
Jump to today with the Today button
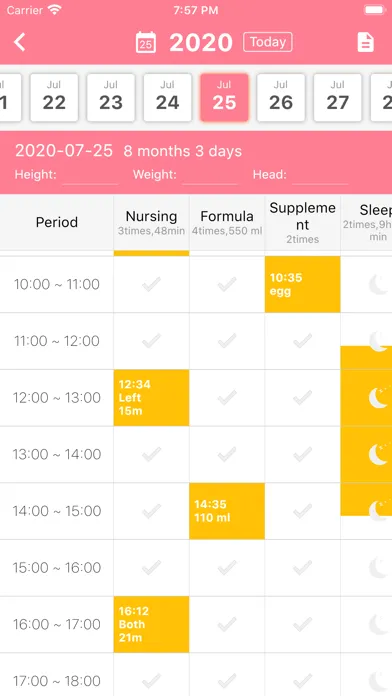(268, 42)
